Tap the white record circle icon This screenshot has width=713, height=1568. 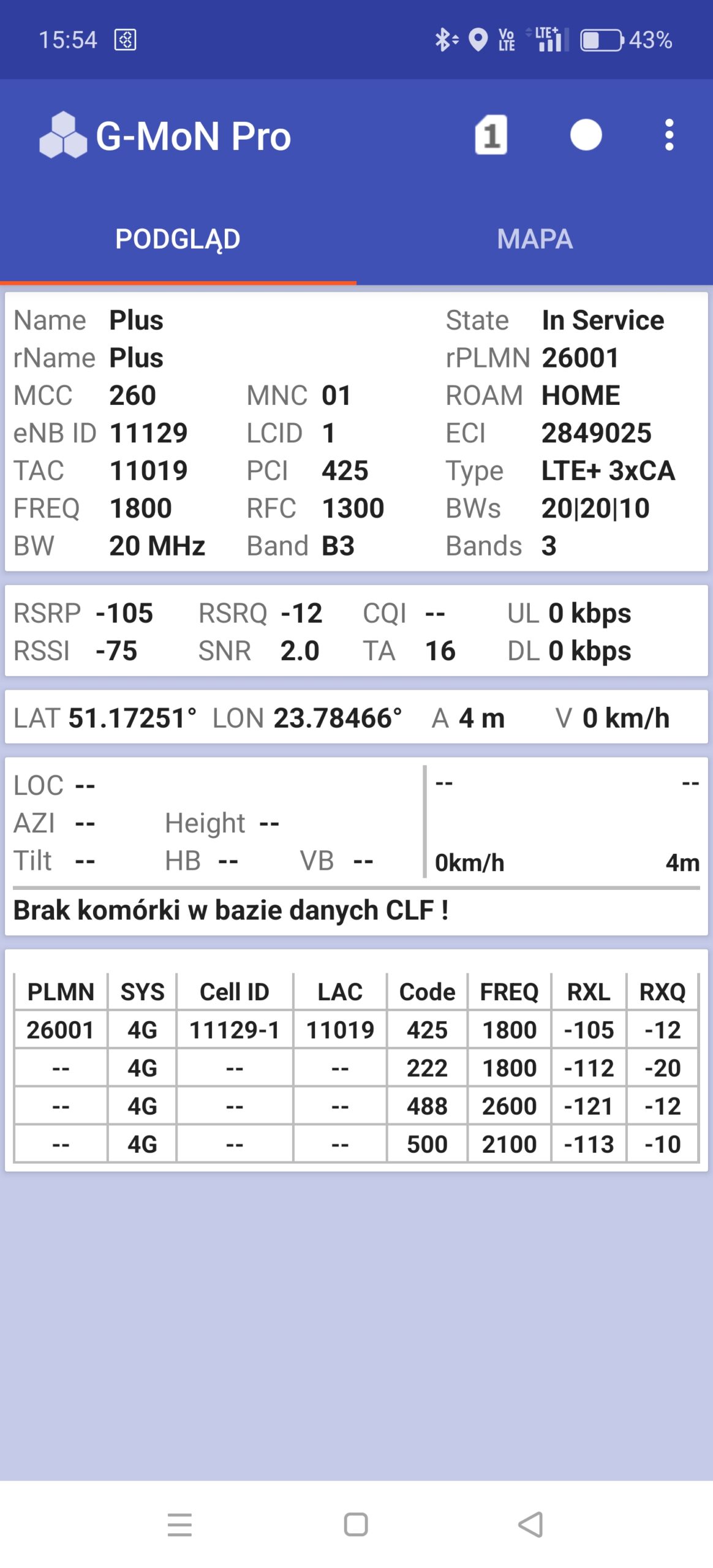pos(586,135)
